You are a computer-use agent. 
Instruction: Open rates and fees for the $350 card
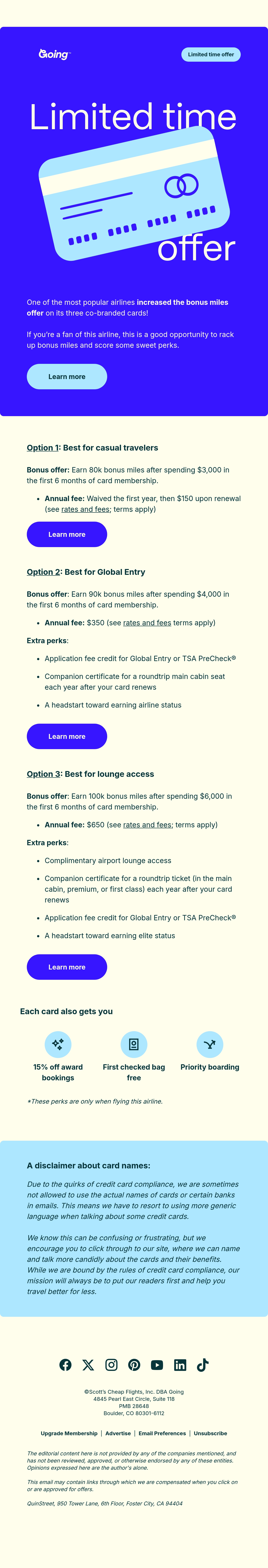pyautogui.click(x=147, y=623)
